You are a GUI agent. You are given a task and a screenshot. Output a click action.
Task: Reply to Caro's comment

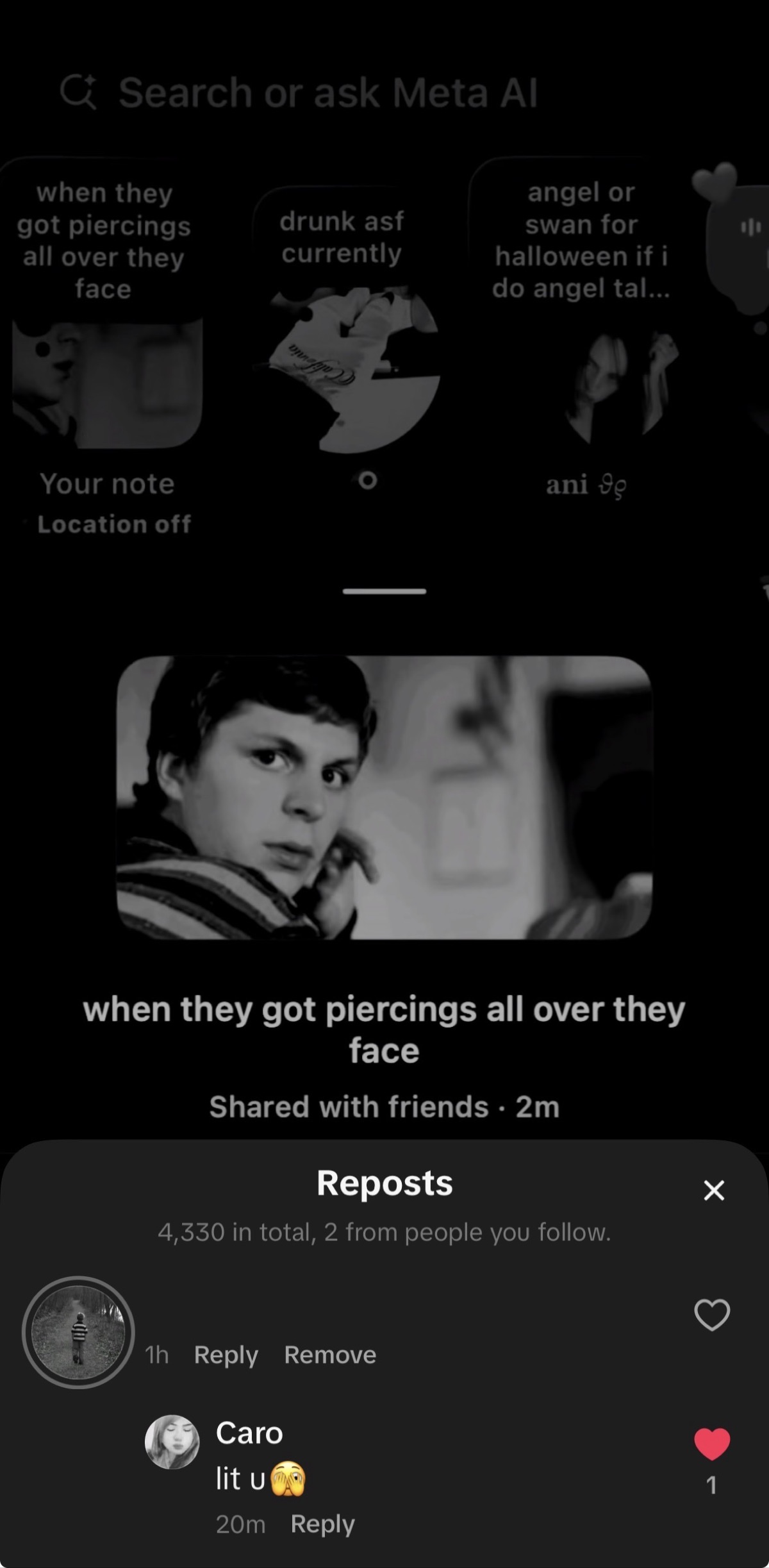tap(322, 1524)
